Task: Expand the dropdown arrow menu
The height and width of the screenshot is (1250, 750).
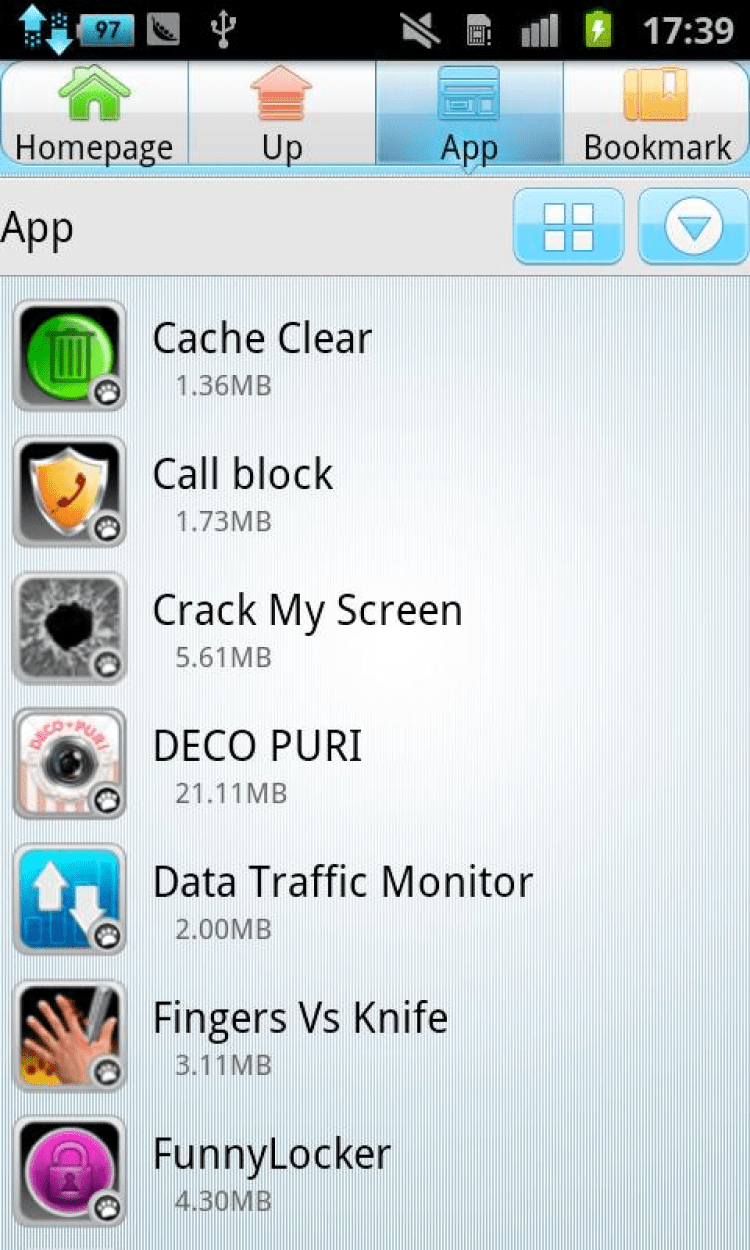Action: coord(693,227)
